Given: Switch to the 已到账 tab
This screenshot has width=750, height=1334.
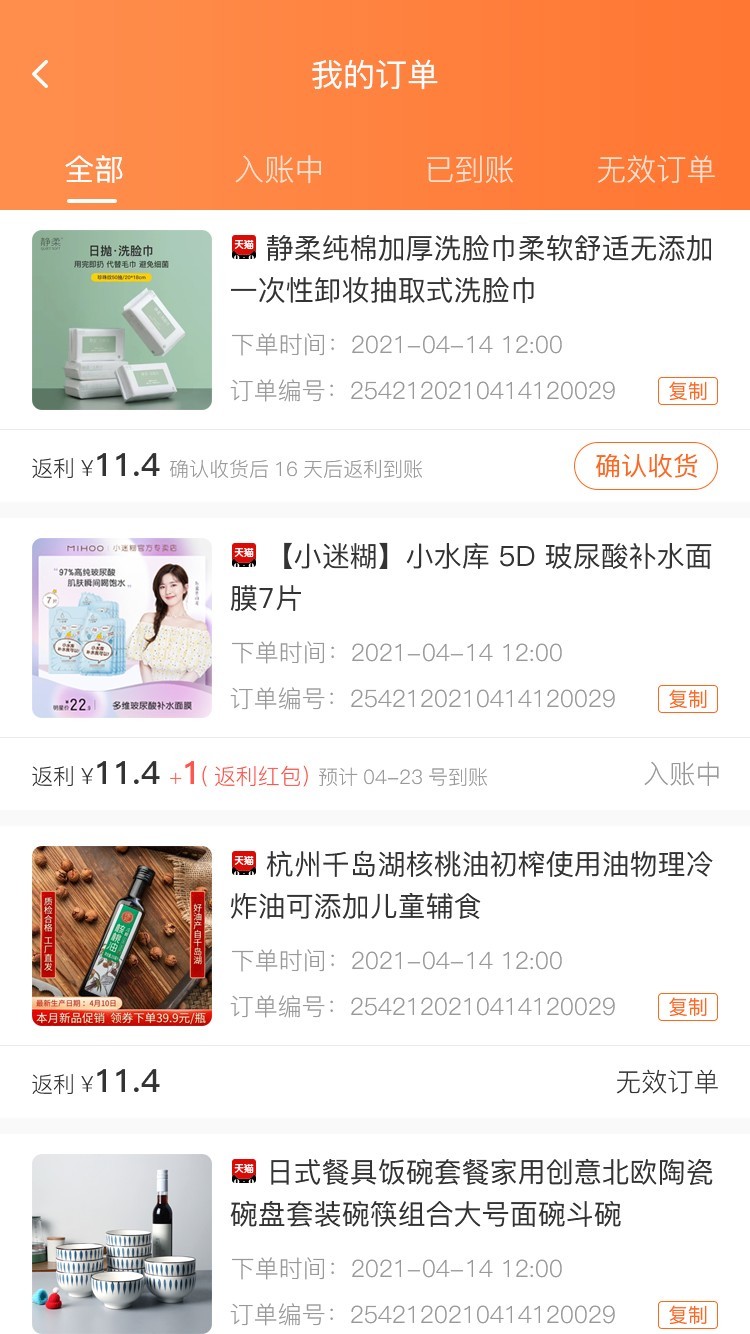Looking at the screenshot, I should coord(469,170).
